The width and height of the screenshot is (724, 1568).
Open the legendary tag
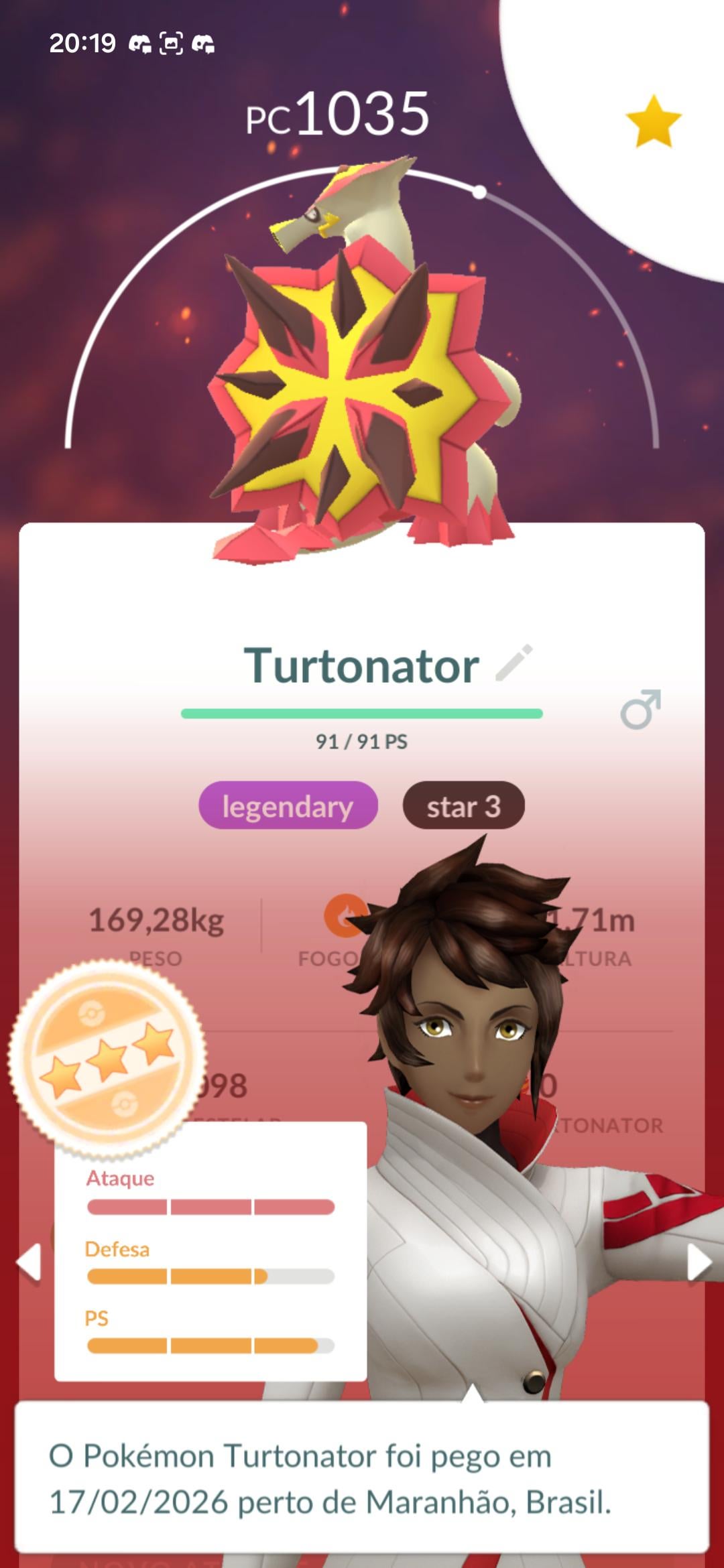point(288,805)
